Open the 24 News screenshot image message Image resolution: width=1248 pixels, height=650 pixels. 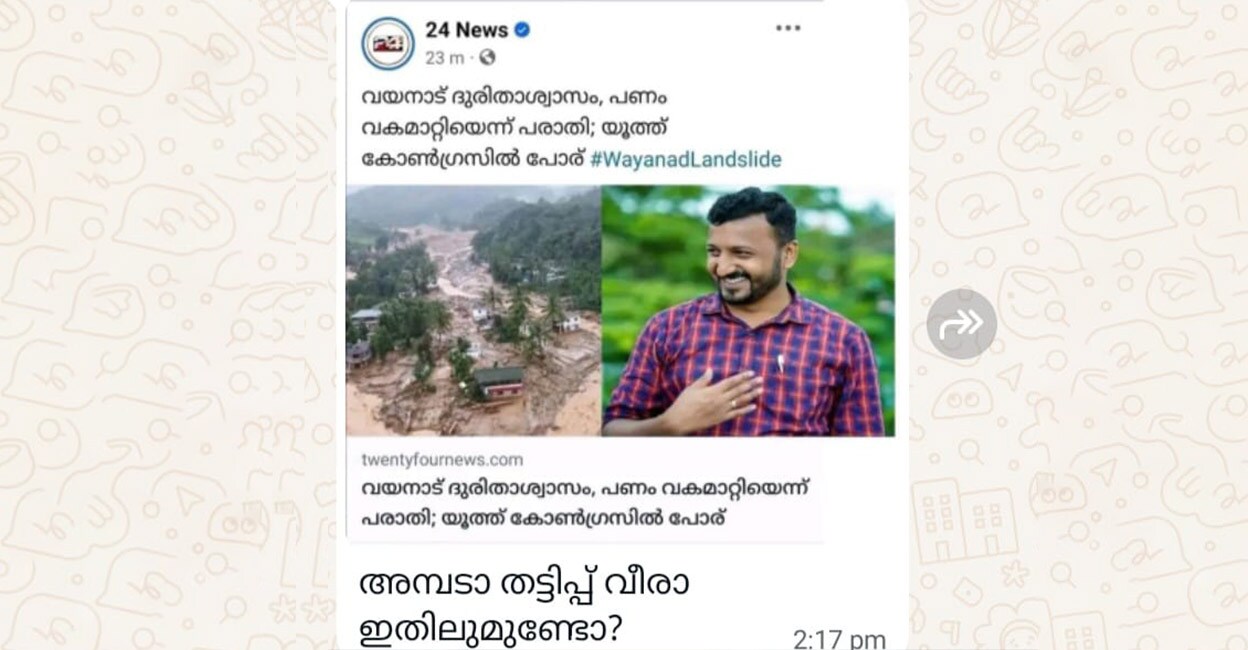click(620, 310)
